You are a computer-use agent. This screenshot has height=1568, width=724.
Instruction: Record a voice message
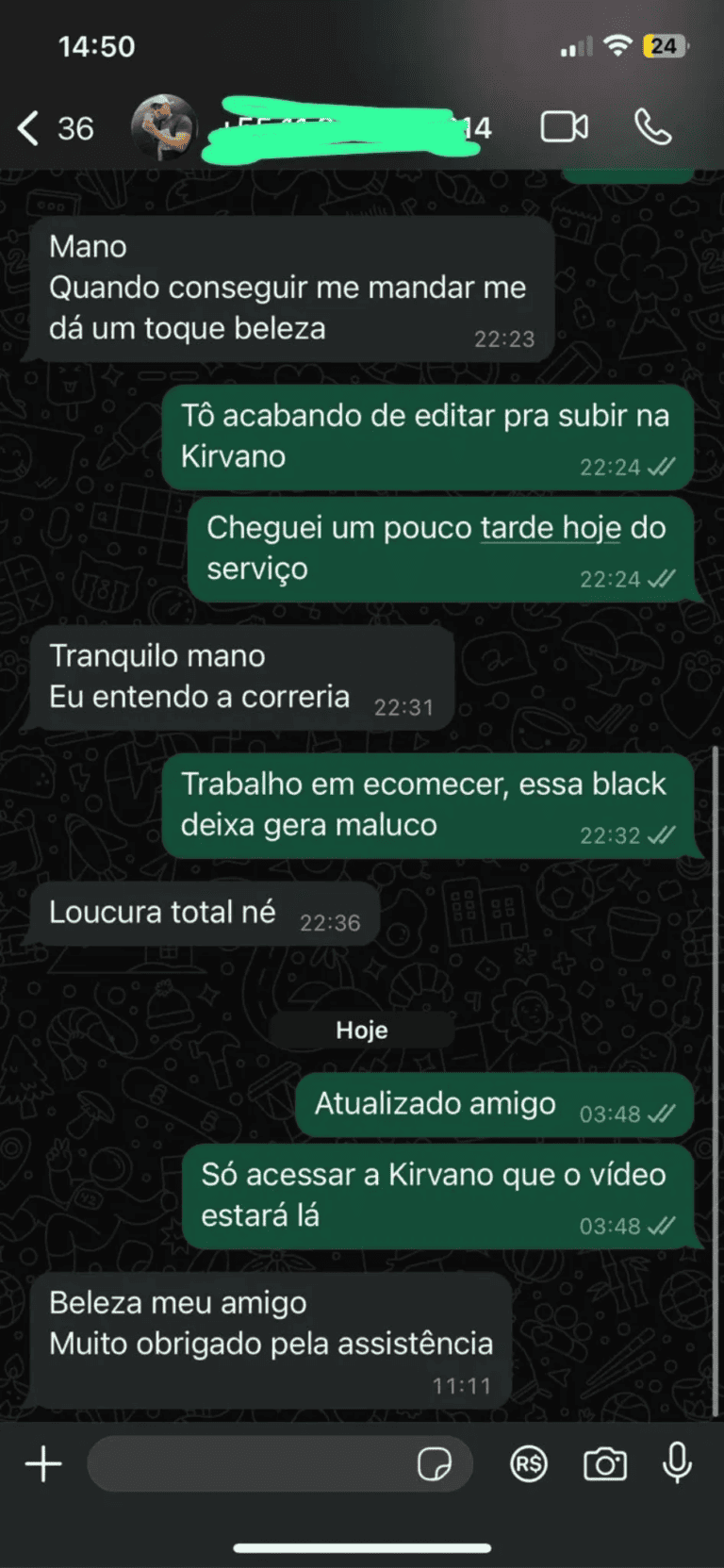point(677,1463)
